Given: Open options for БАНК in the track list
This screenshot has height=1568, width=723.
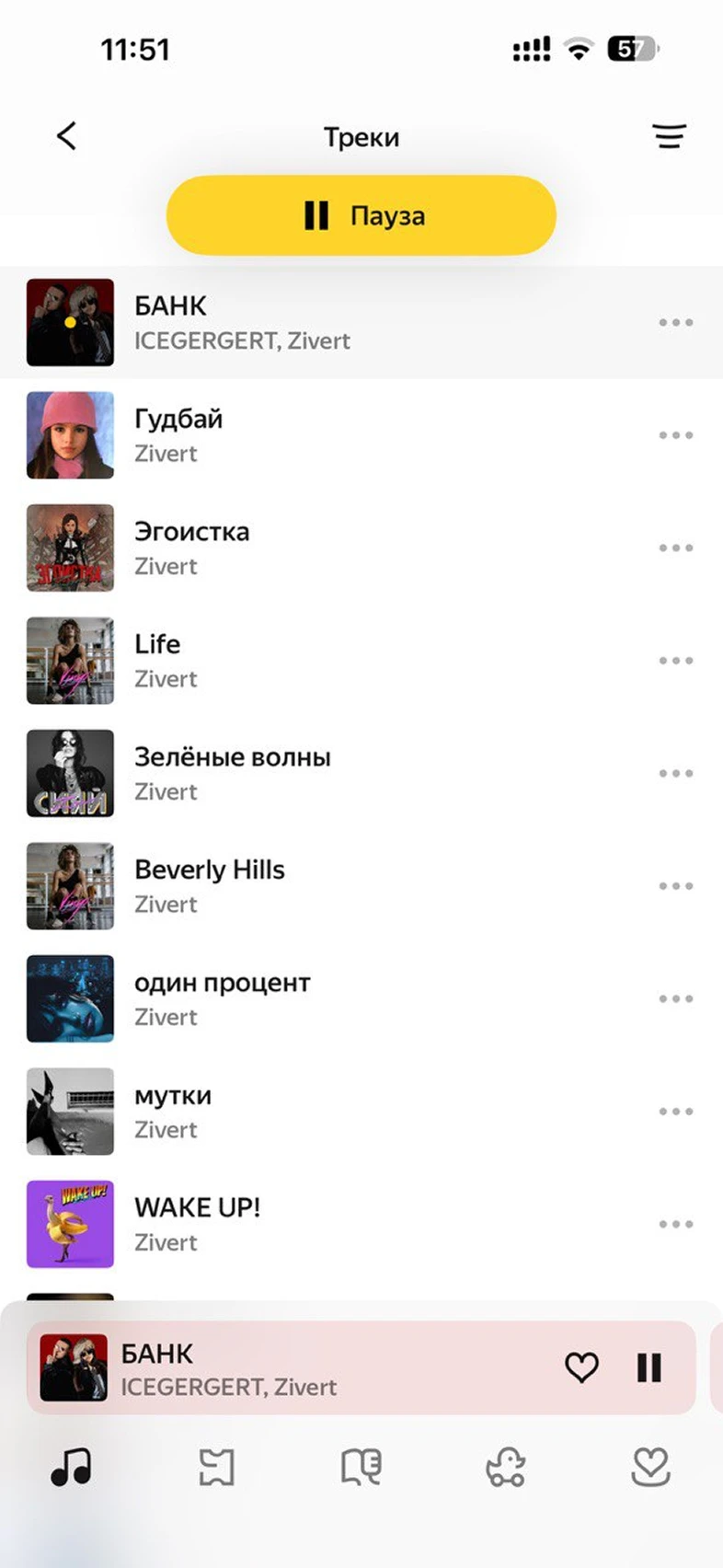Looking at the screenshot, I should pyautogui.click(x=675, y=323).
